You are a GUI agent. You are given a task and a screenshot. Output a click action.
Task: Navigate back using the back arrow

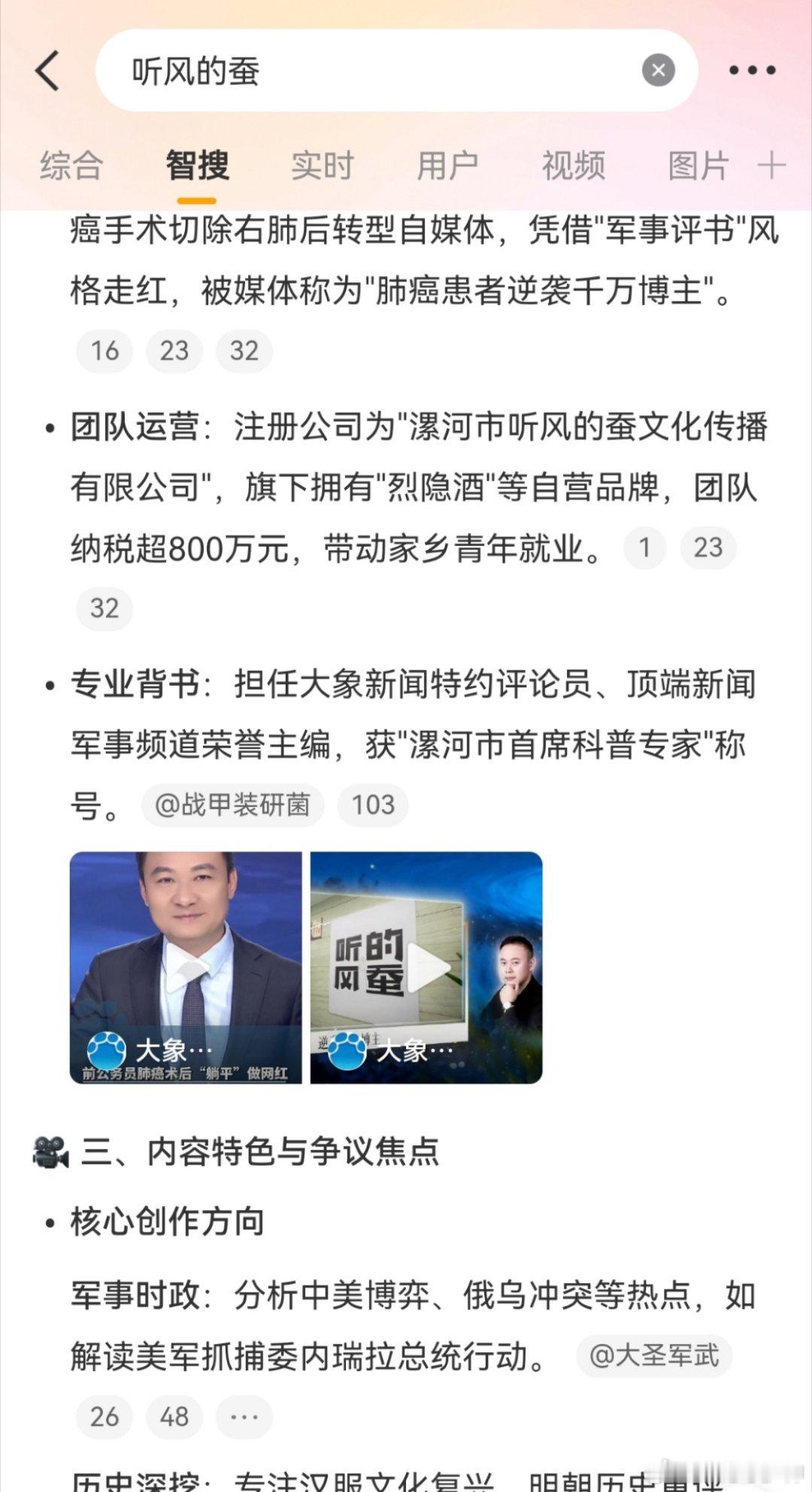pos(47,69)
